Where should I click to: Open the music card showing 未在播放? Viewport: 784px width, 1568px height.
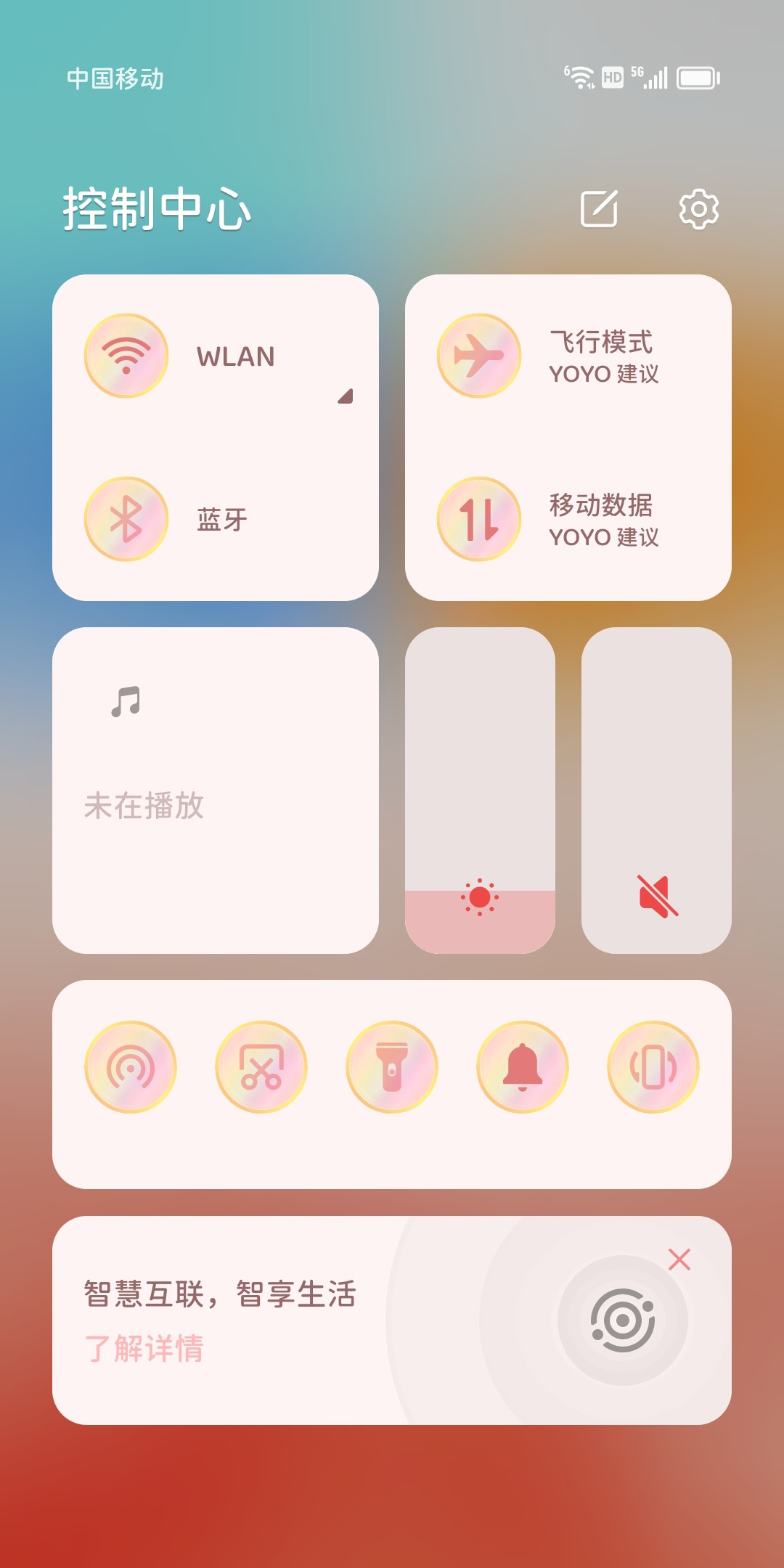coord(216,790)
